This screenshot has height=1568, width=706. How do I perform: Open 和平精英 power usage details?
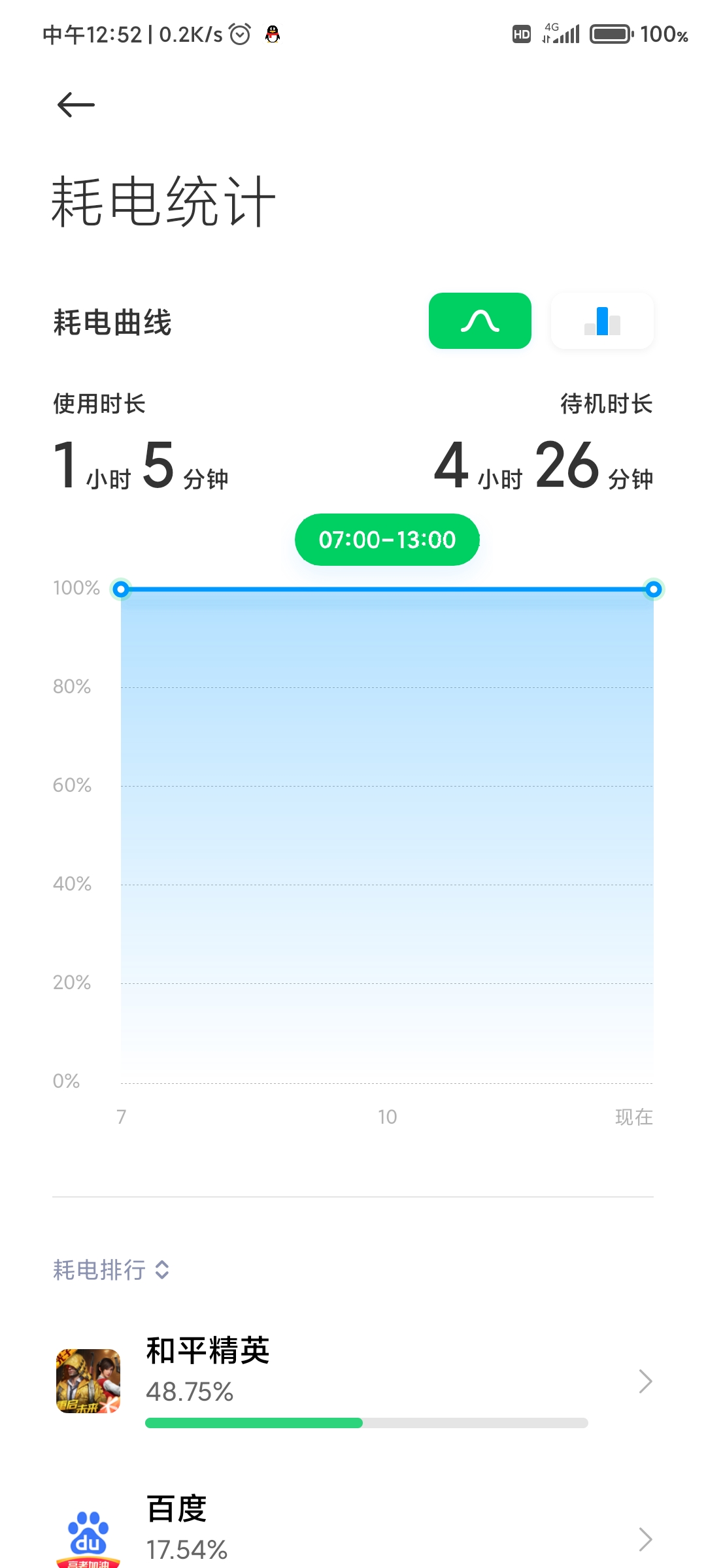tap(353, 1381)
